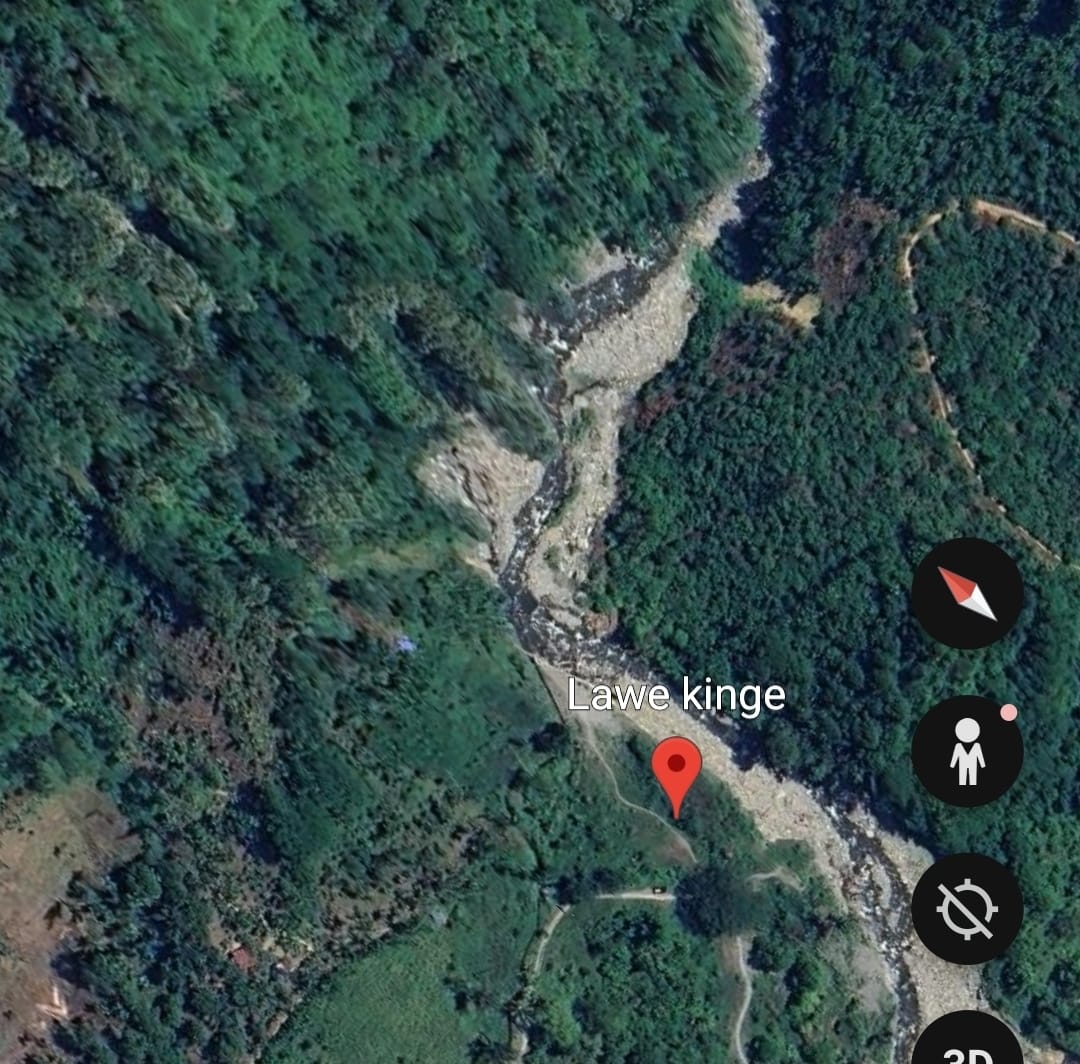
Task: Tap the compass to reset map orientation
Action: tap(966, 594)
